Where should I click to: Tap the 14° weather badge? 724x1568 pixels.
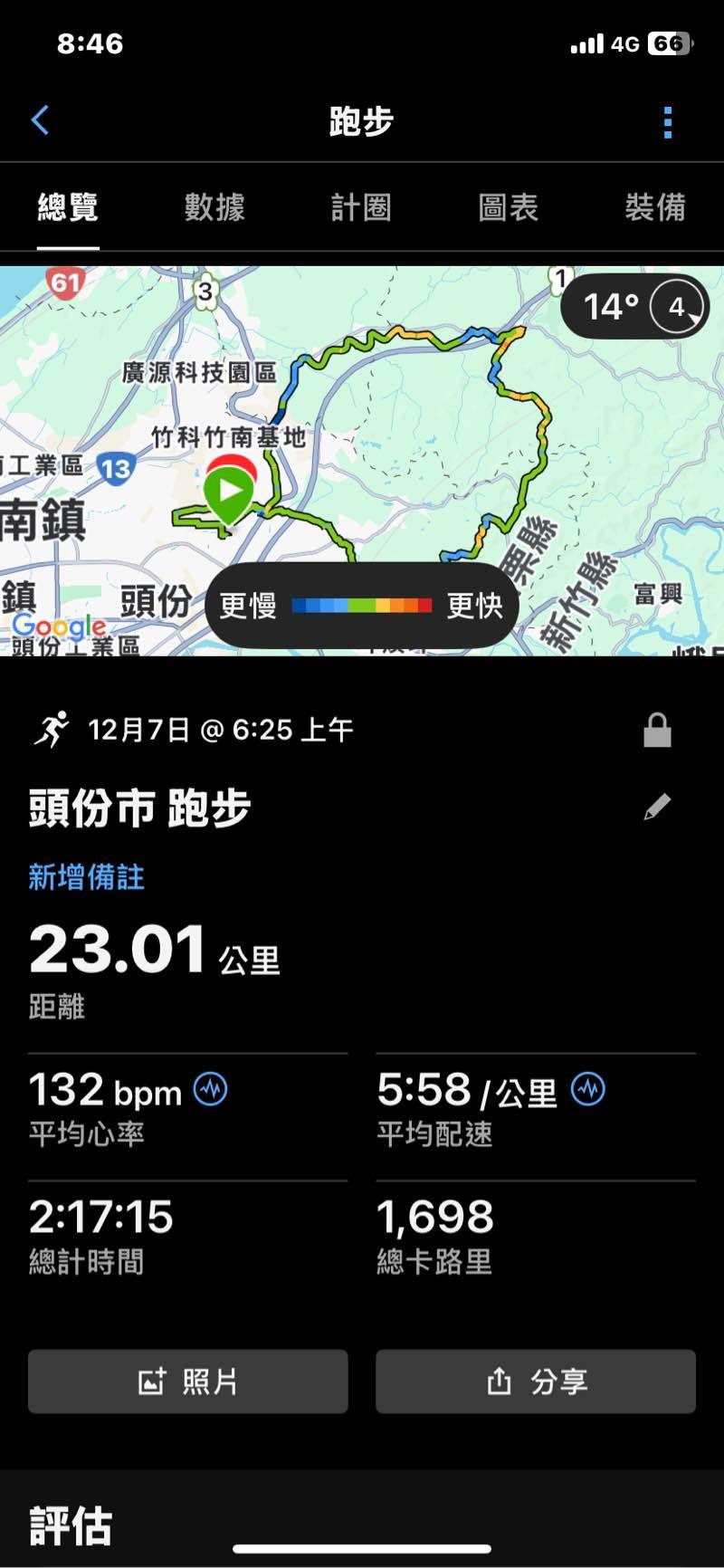click(634, 307)
